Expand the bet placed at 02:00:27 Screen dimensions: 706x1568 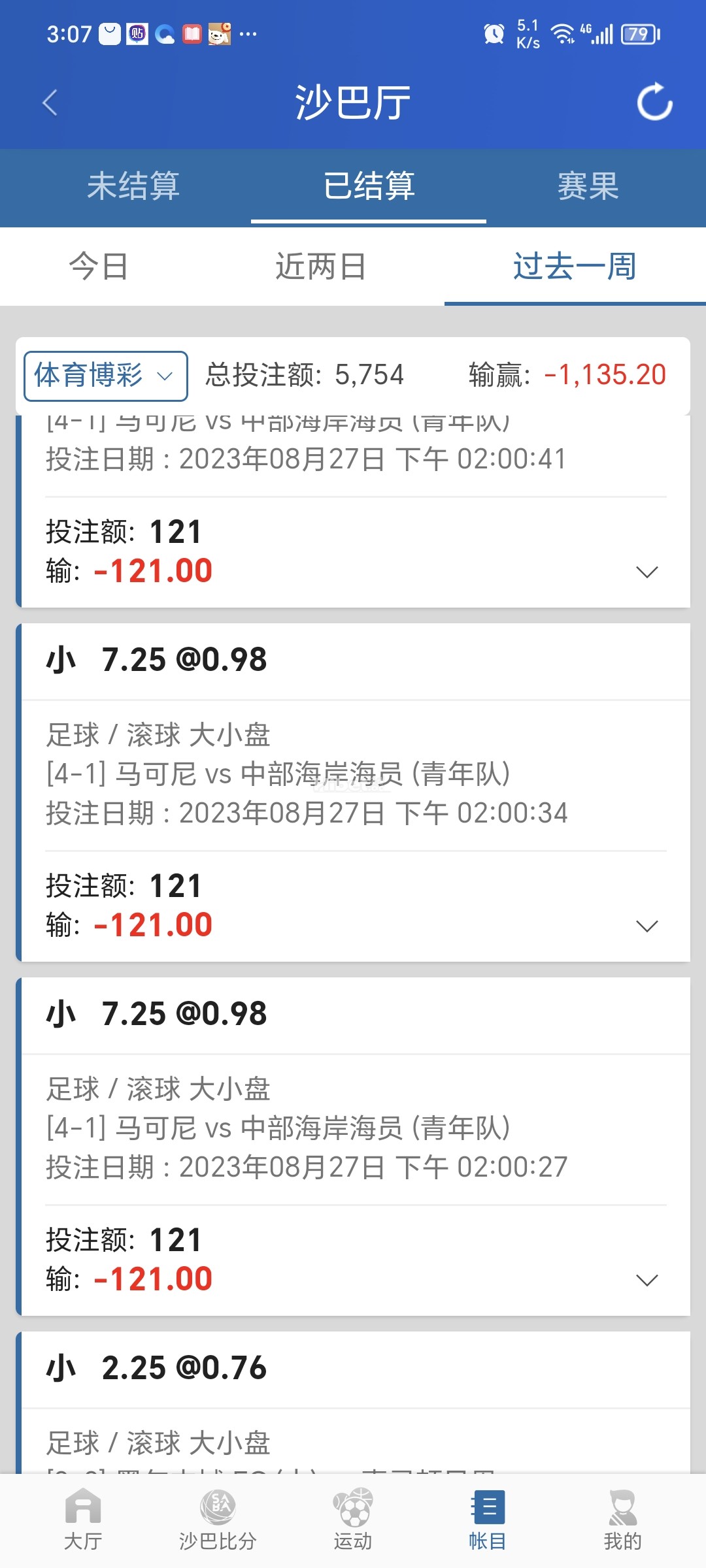coord(647,1281)
